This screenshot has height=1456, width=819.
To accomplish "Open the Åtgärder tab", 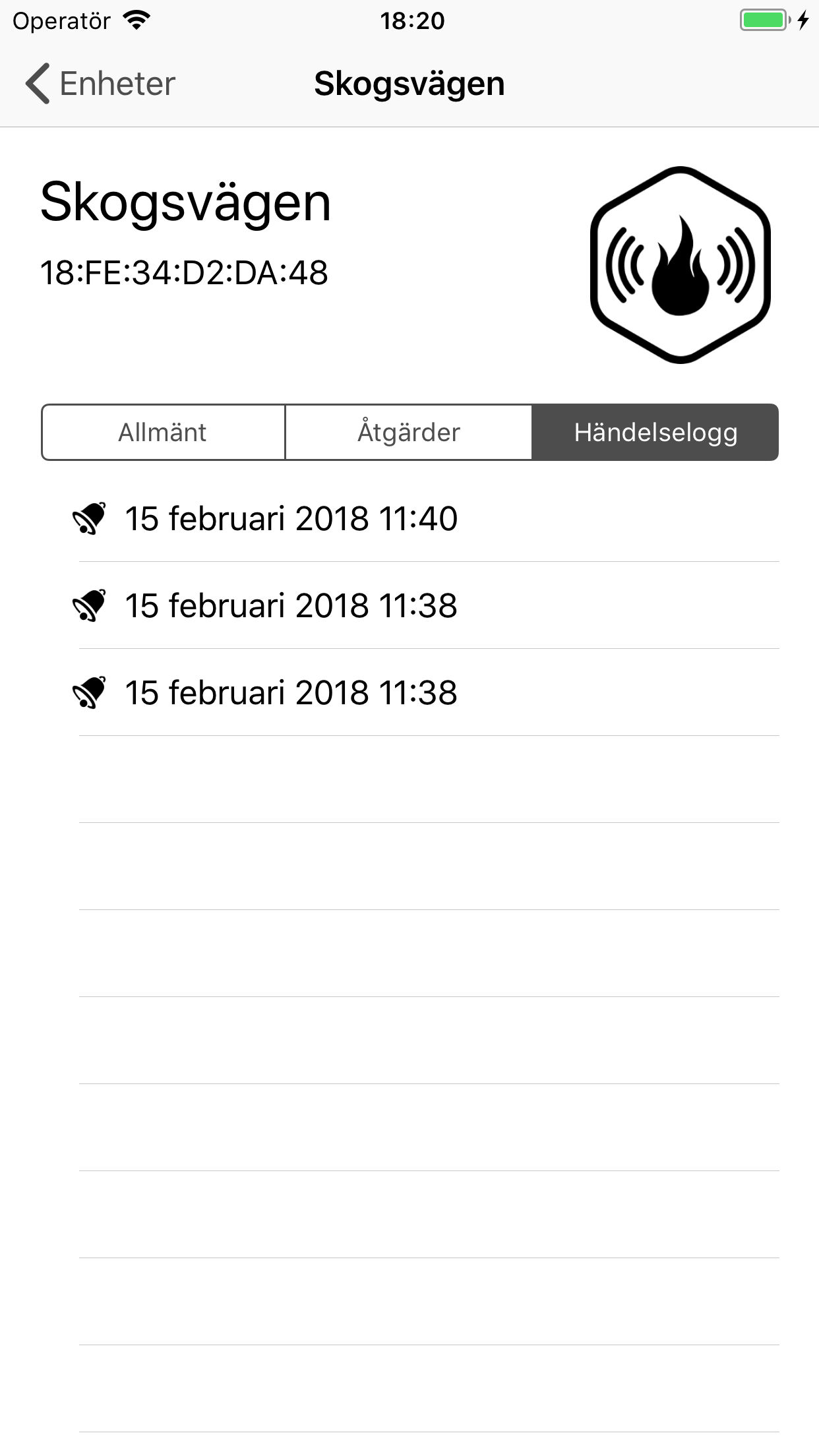I will point(409,433).
